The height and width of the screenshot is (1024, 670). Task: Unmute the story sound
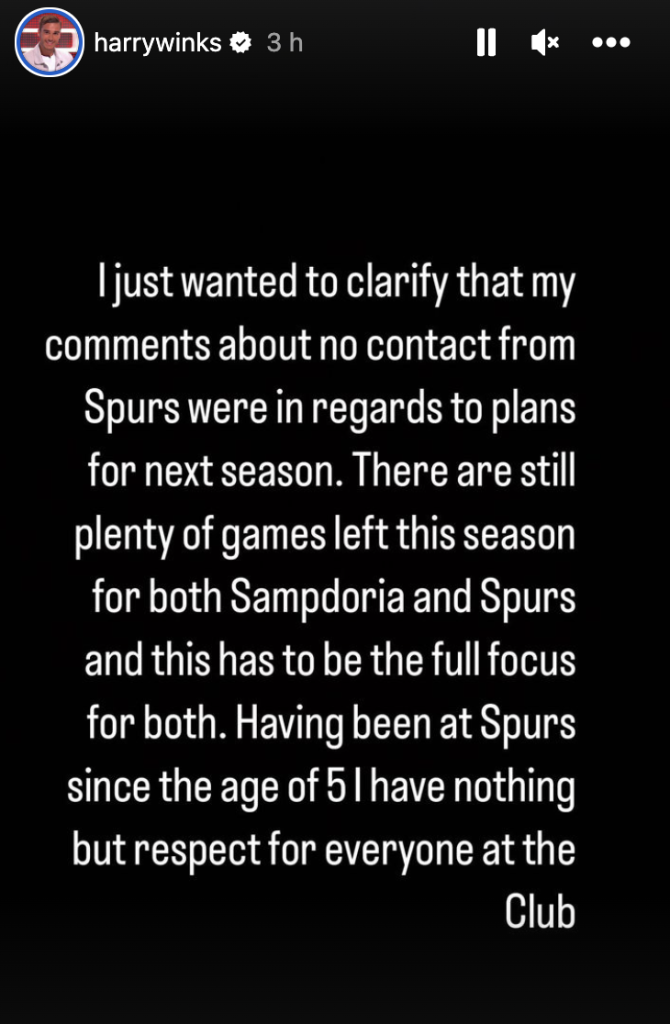pos(545,43)
